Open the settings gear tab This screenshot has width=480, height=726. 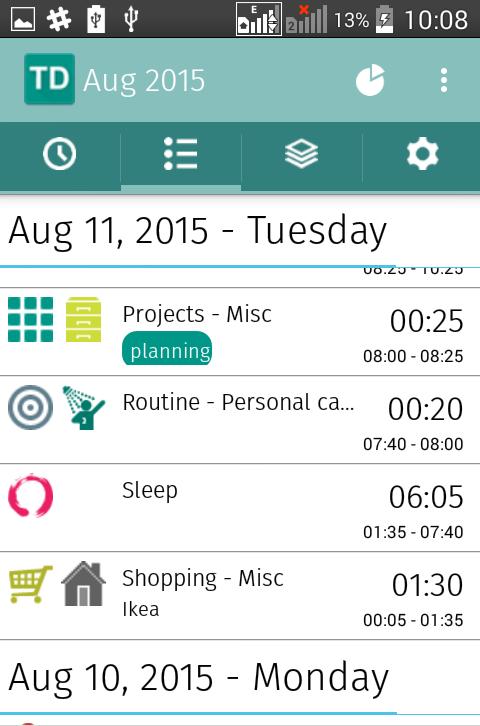pos(422,154)
